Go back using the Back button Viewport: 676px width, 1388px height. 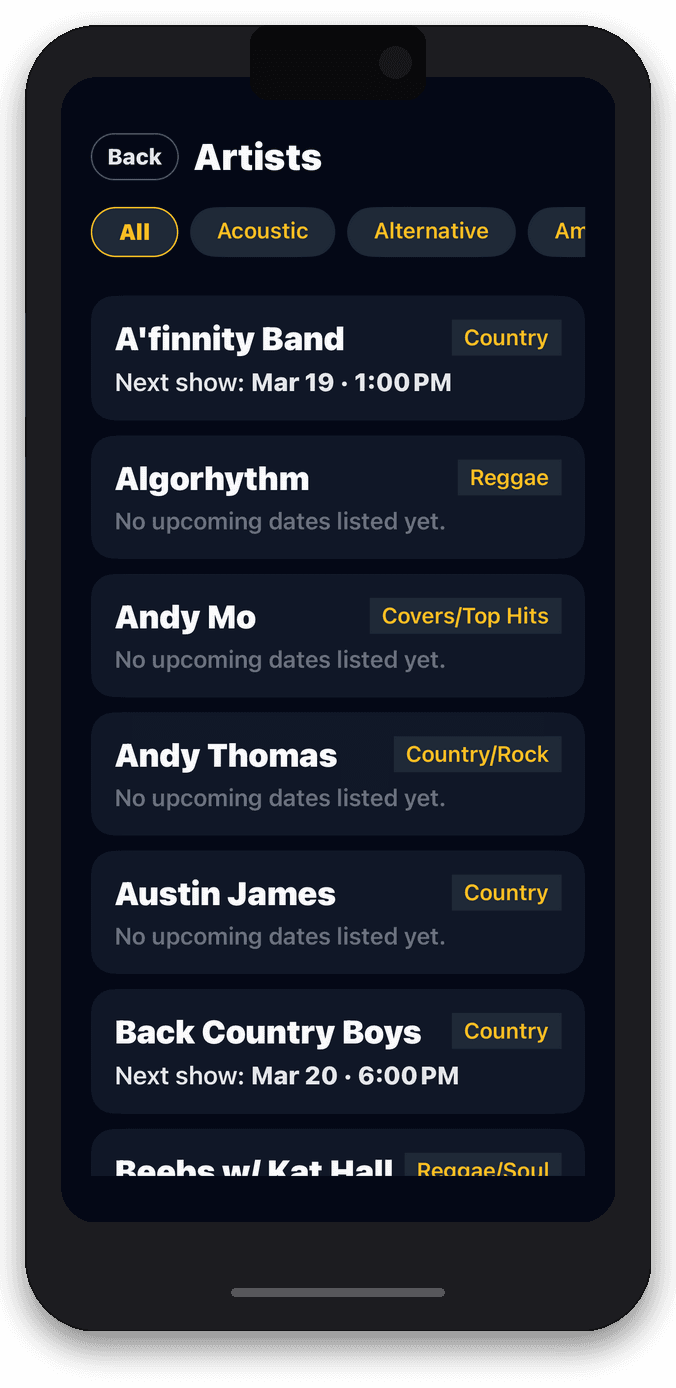pos(135,157)
